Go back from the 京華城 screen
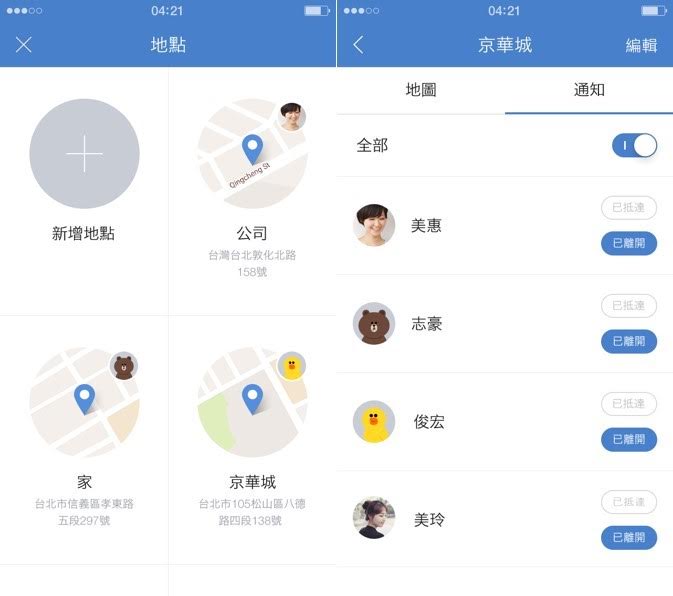 359,45
